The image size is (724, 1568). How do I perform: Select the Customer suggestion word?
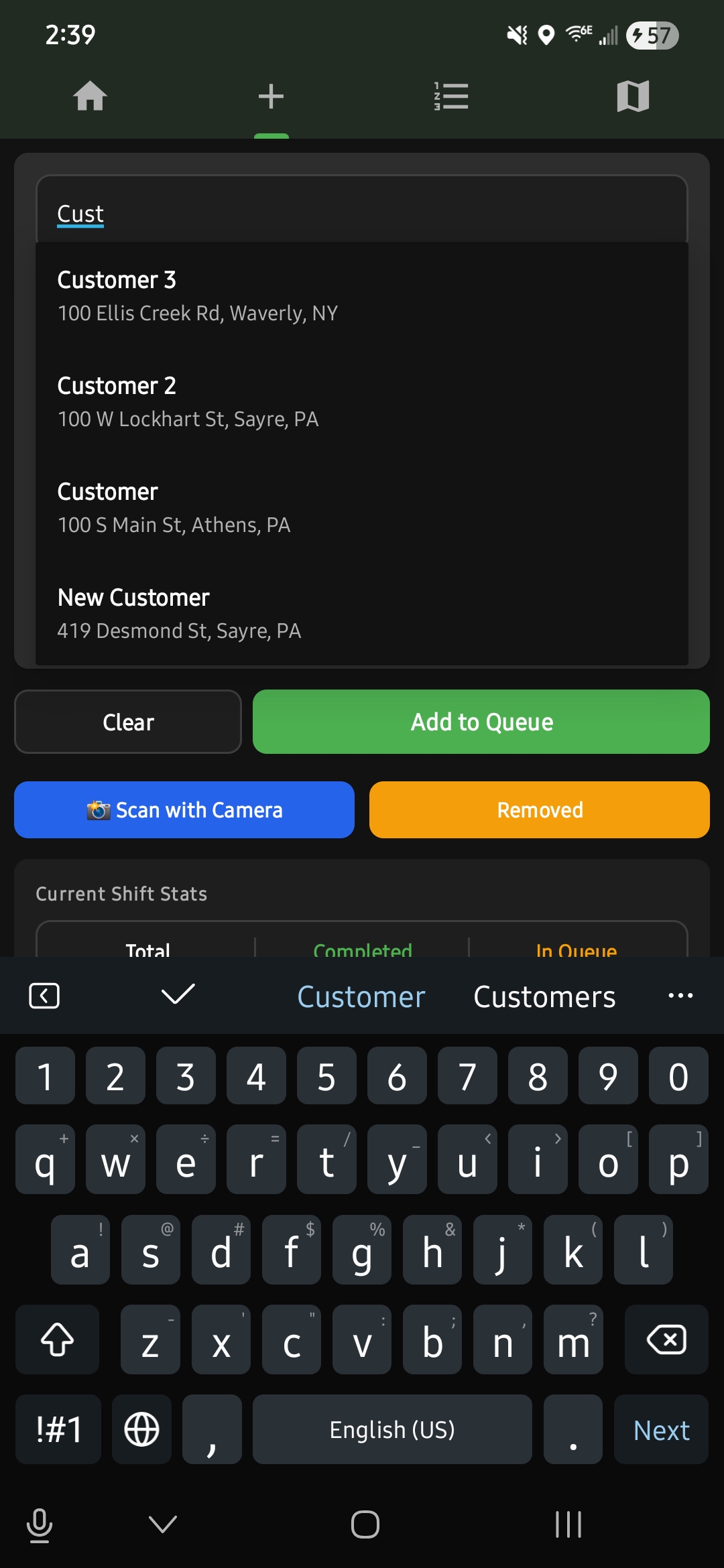tap(361, 996)
